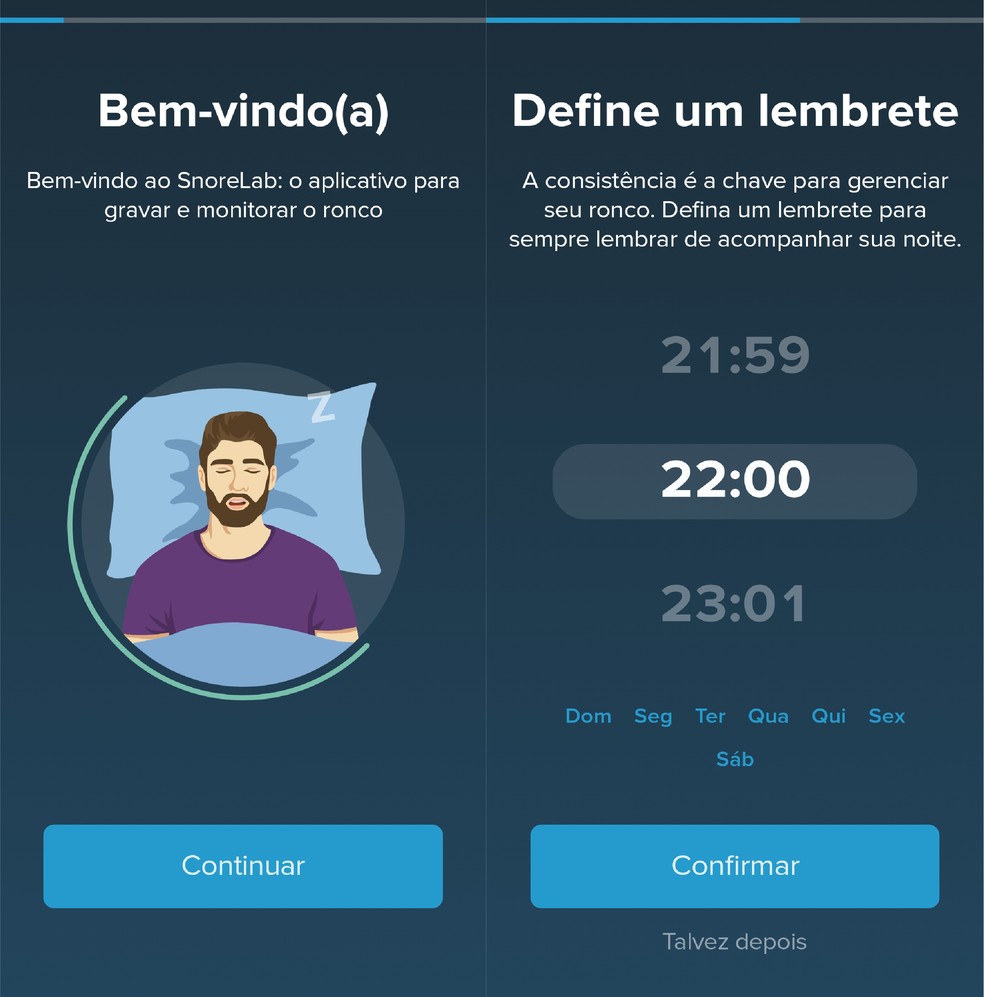Enable the Ter reminder day
984x997 pixels.
[x=710, y=716]
